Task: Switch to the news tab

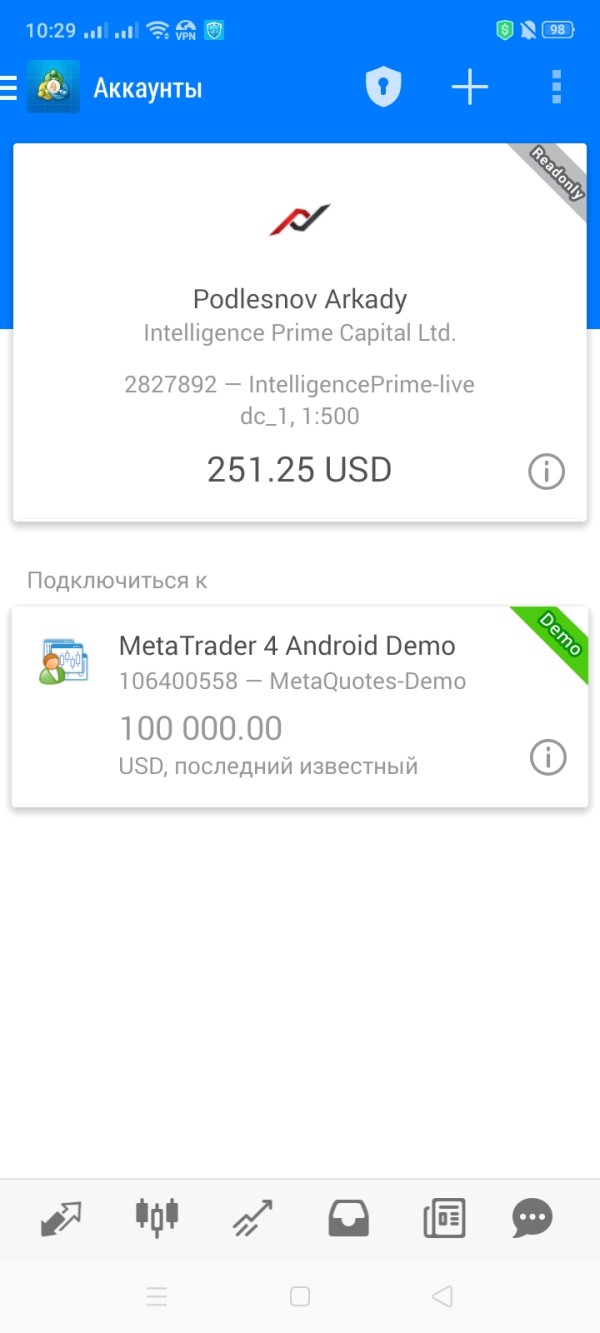Action: [x=444, y=1218]
